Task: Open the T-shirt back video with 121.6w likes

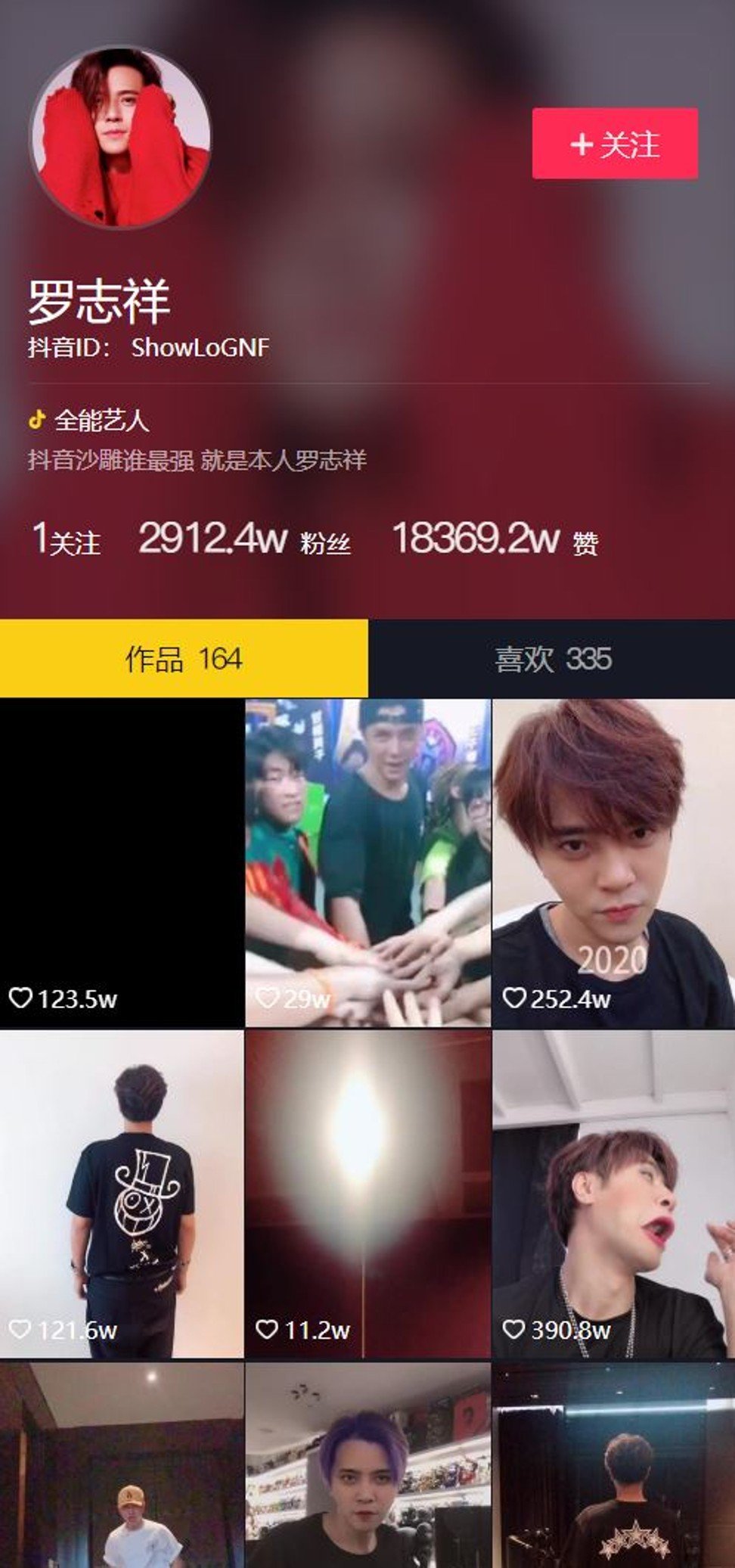Action: click(x=122, y=1194)
